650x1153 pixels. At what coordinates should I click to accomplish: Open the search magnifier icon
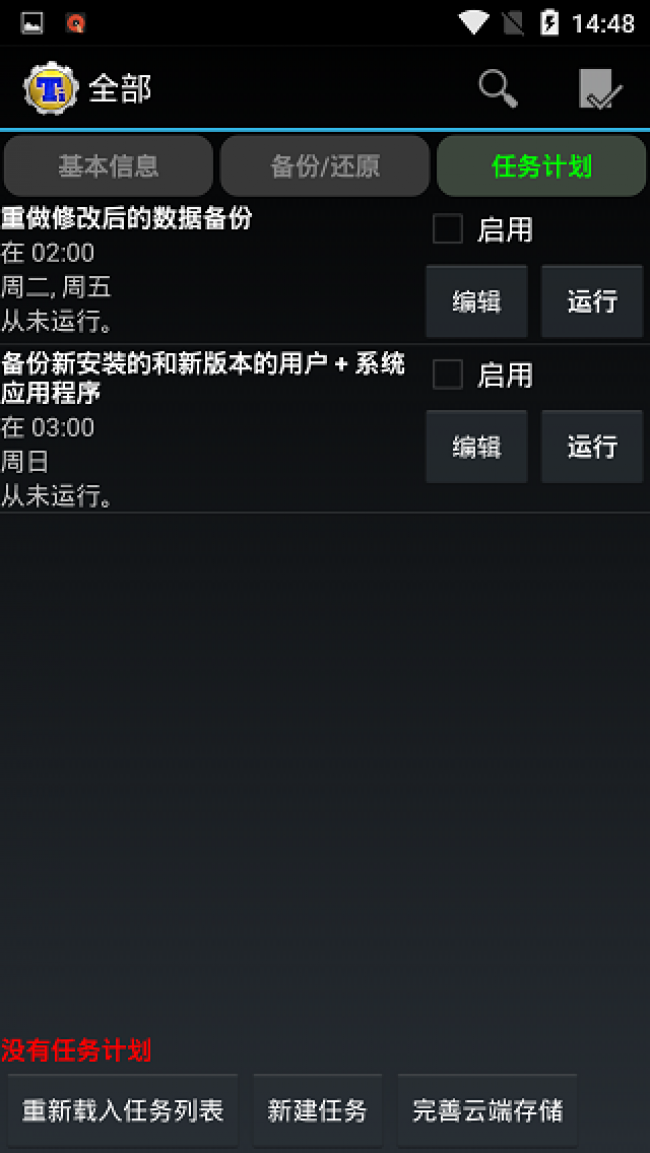(x=497, y=89)
